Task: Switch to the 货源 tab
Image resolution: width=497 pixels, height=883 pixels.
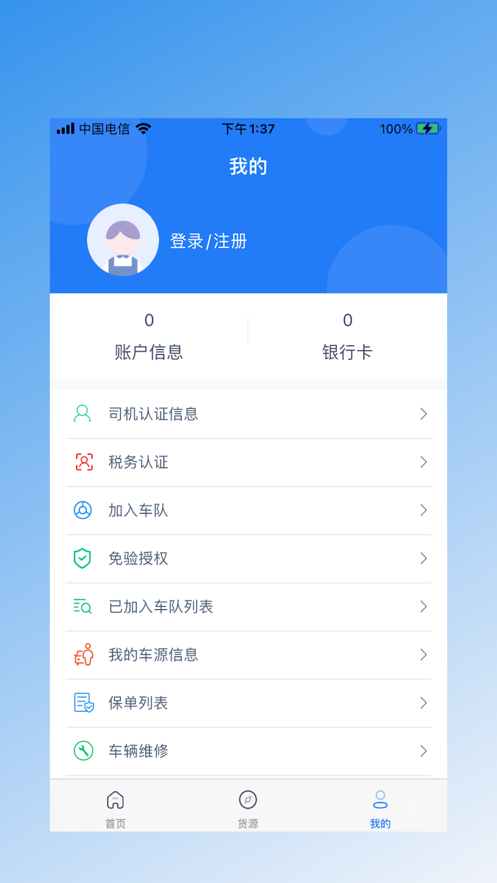Action: pyautogui.click(x=248, y=809)
